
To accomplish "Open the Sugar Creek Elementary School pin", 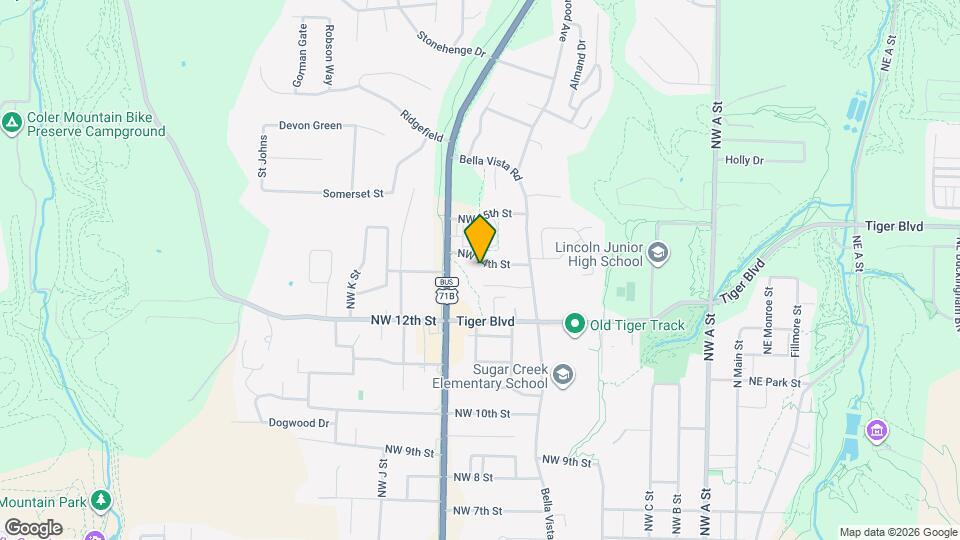I will pos(563,374).
